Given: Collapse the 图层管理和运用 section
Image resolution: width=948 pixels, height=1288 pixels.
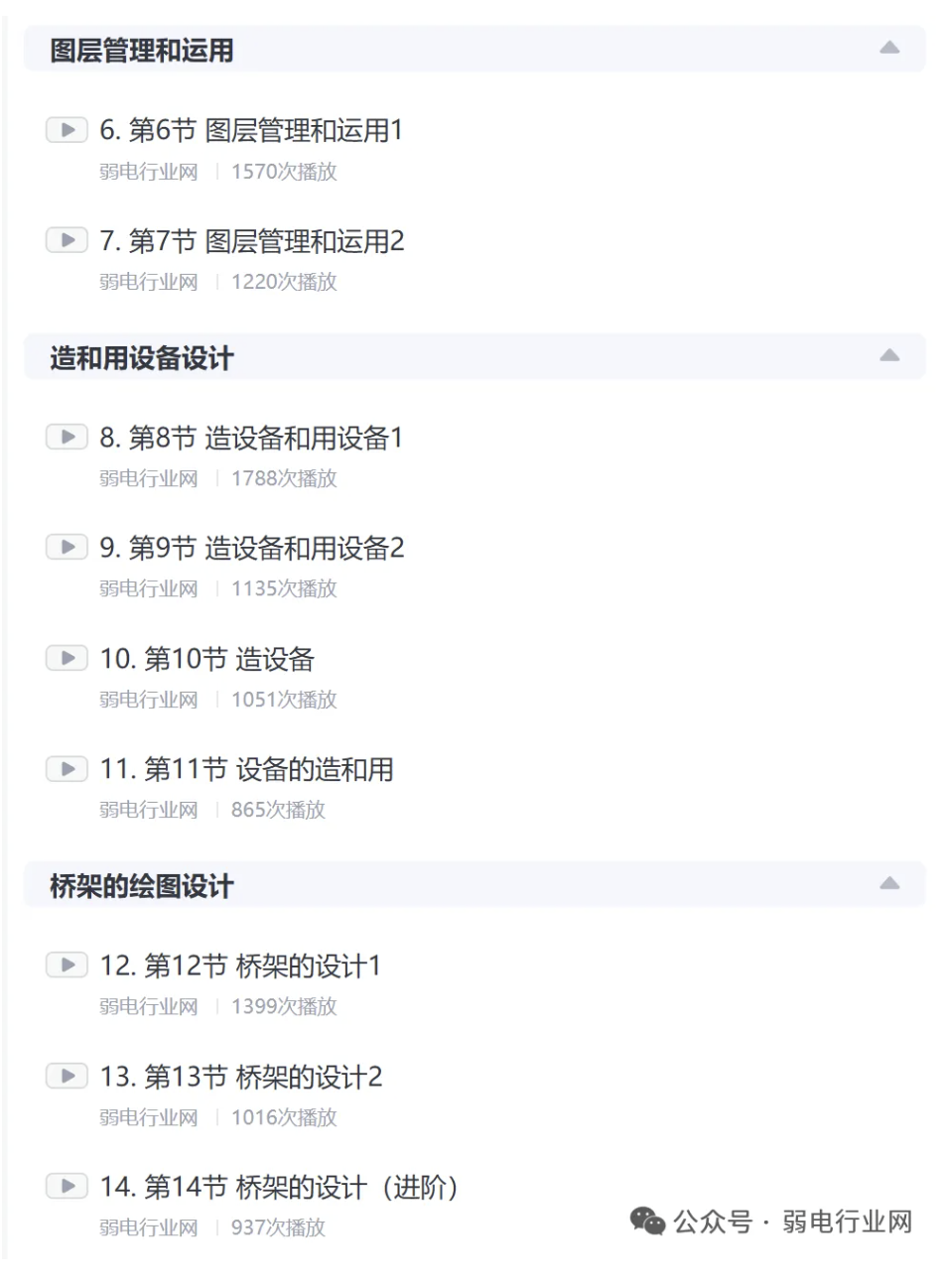Looking at the screenshot, I should click(888, 48).
